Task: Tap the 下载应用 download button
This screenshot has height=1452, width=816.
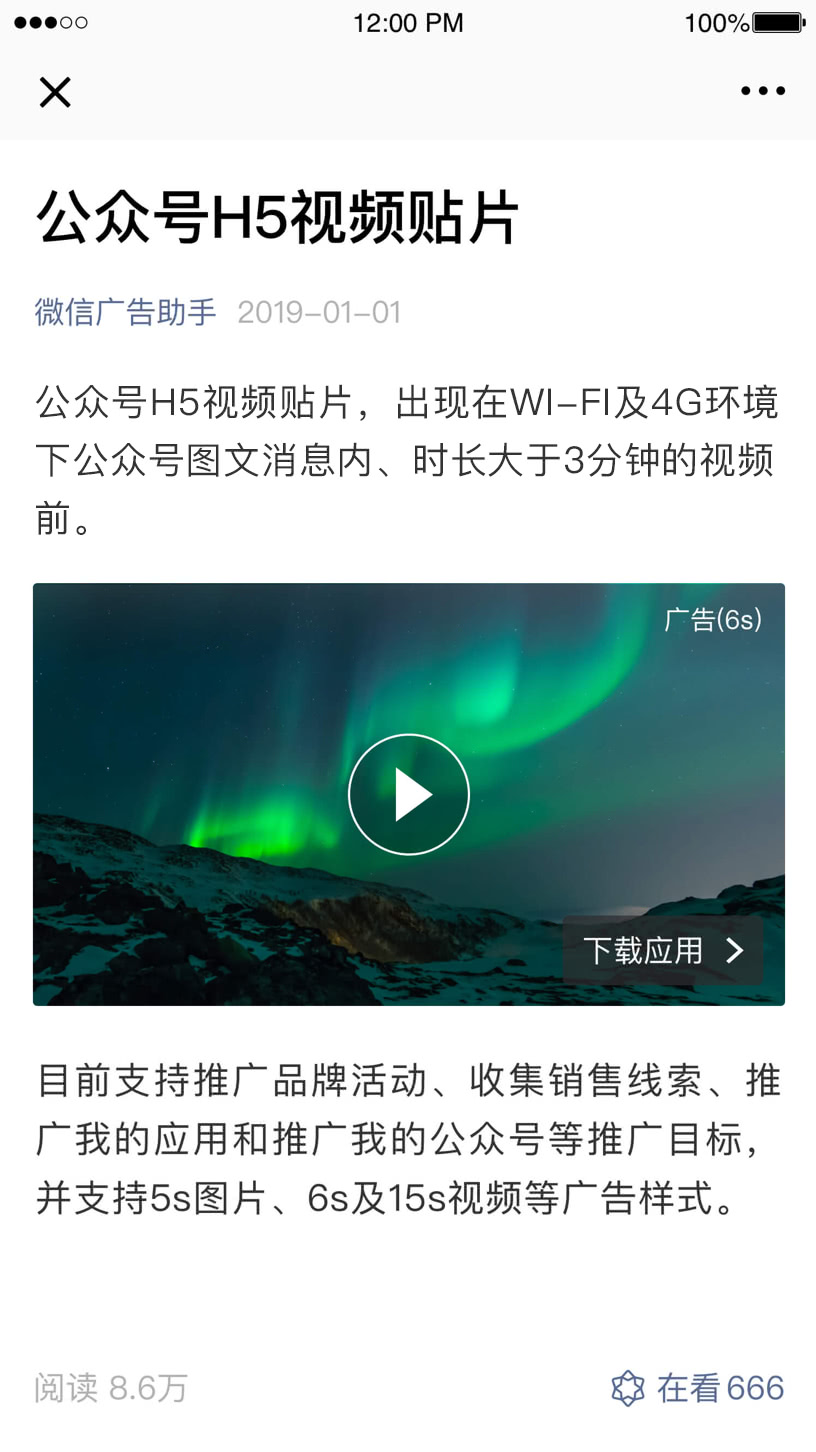Action: point(663,950)
